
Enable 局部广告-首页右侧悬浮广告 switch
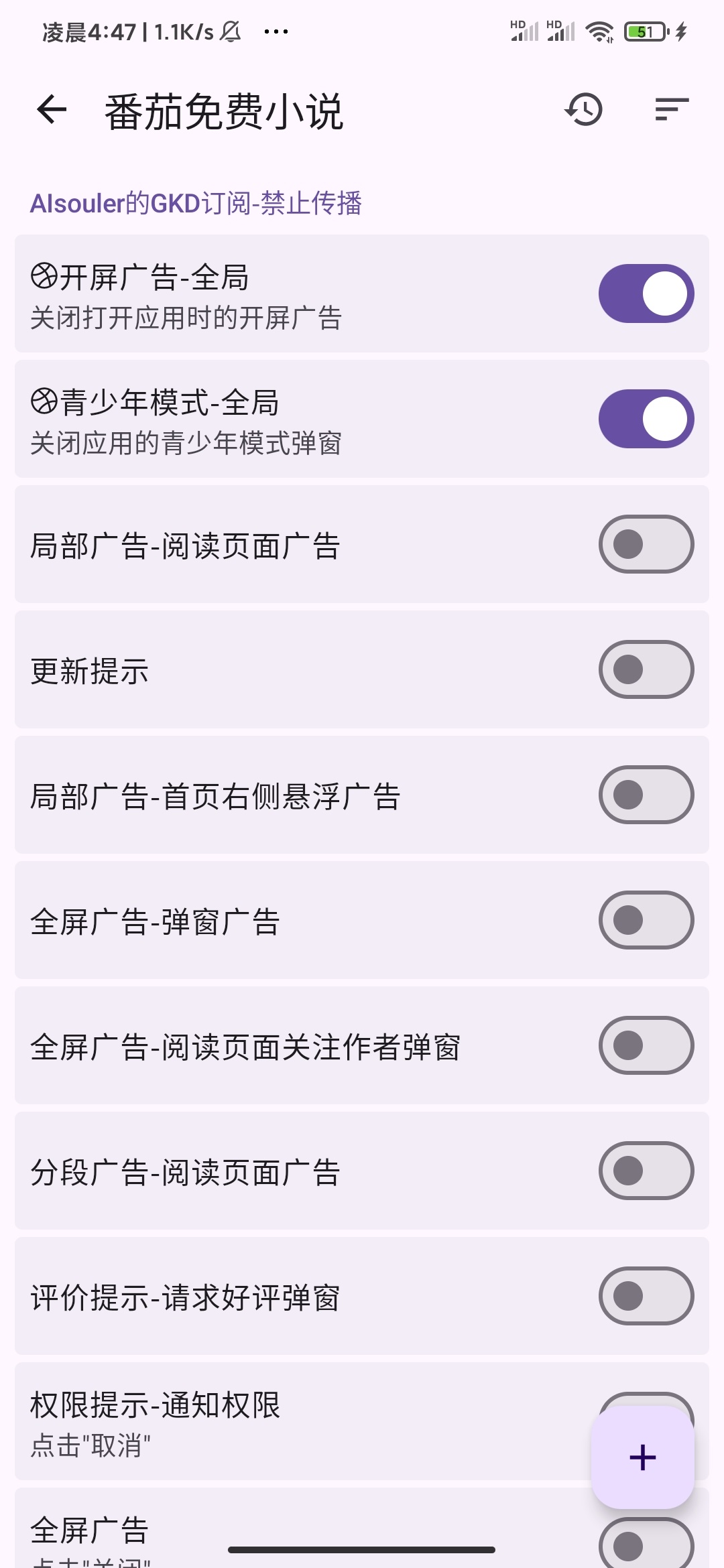(646, 795)
